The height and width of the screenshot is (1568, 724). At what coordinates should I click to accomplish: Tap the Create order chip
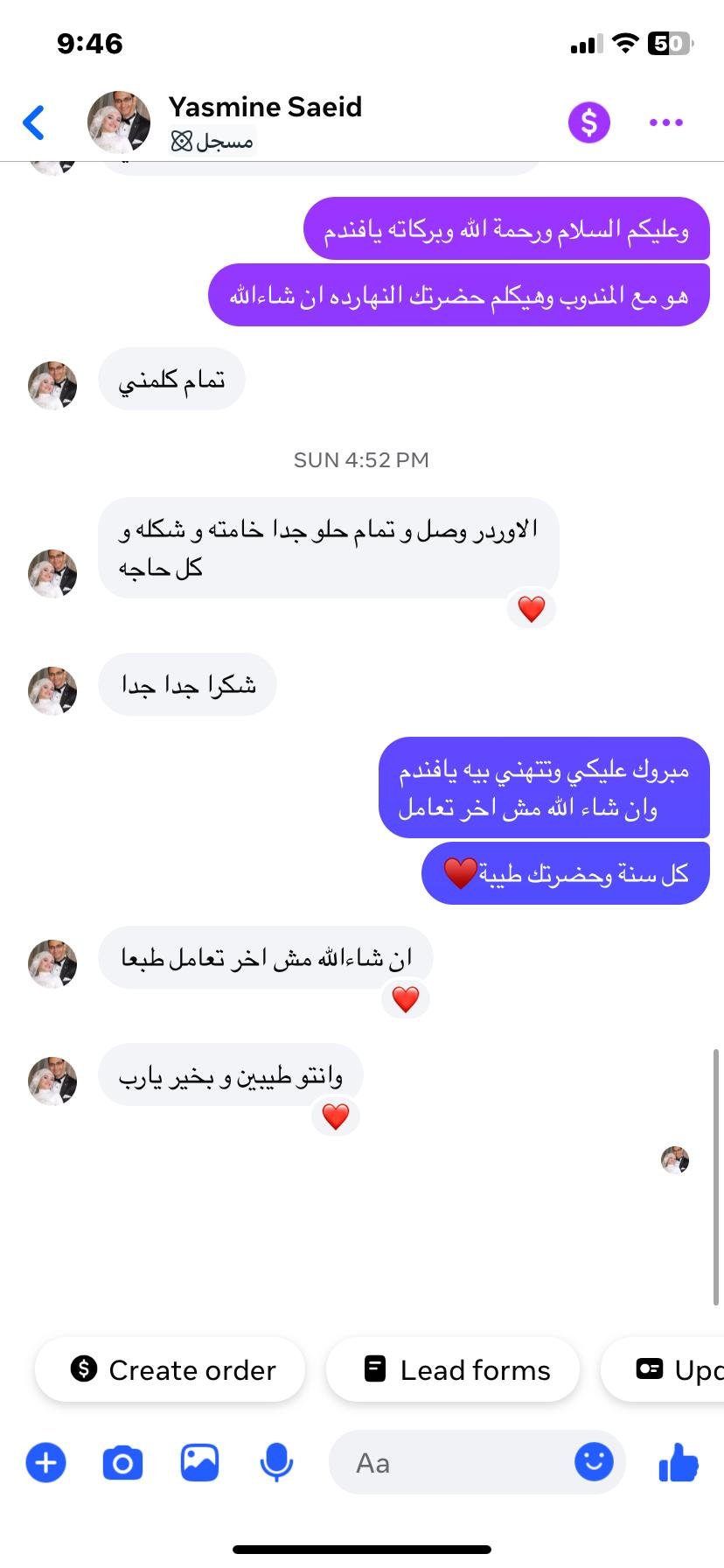[171, 1369]
